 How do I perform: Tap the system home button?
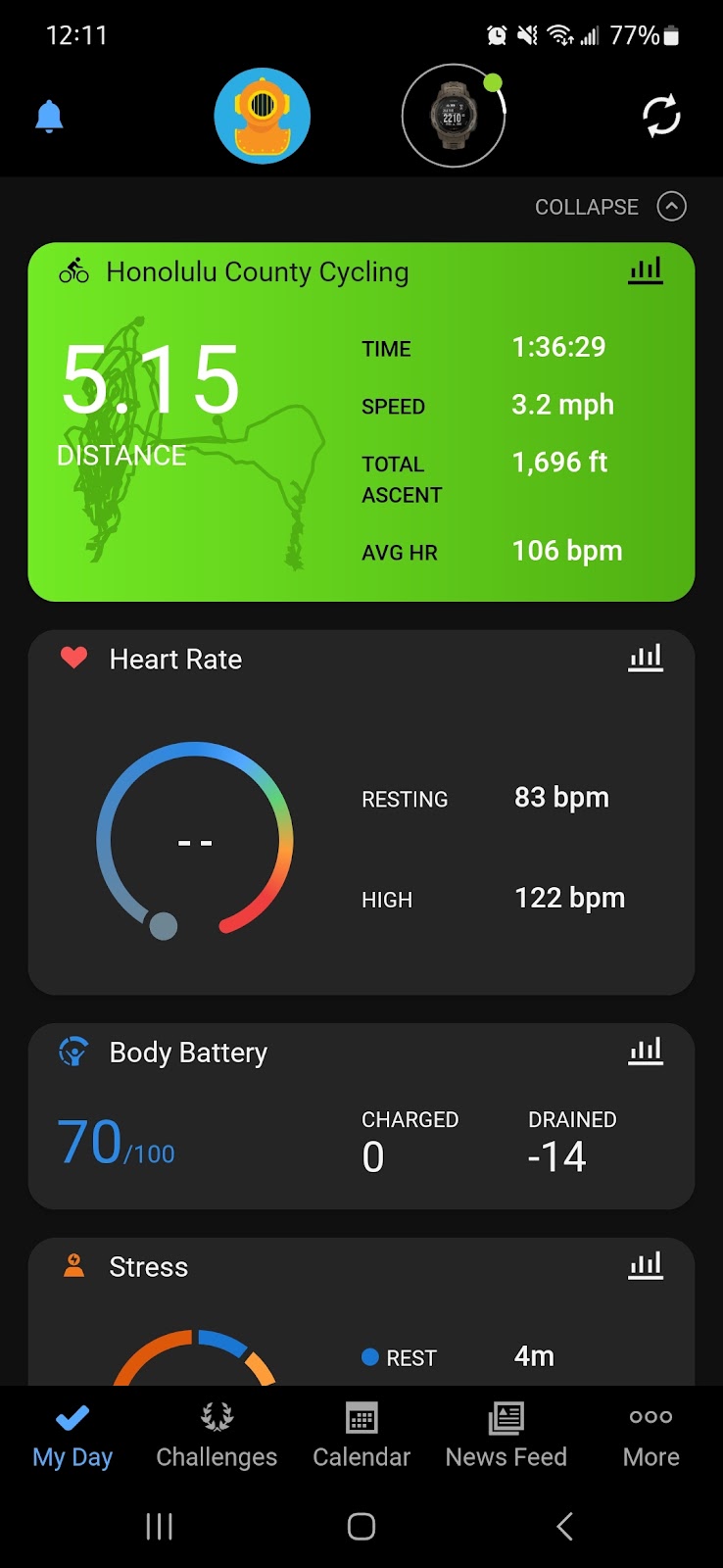pos(361,1526)
